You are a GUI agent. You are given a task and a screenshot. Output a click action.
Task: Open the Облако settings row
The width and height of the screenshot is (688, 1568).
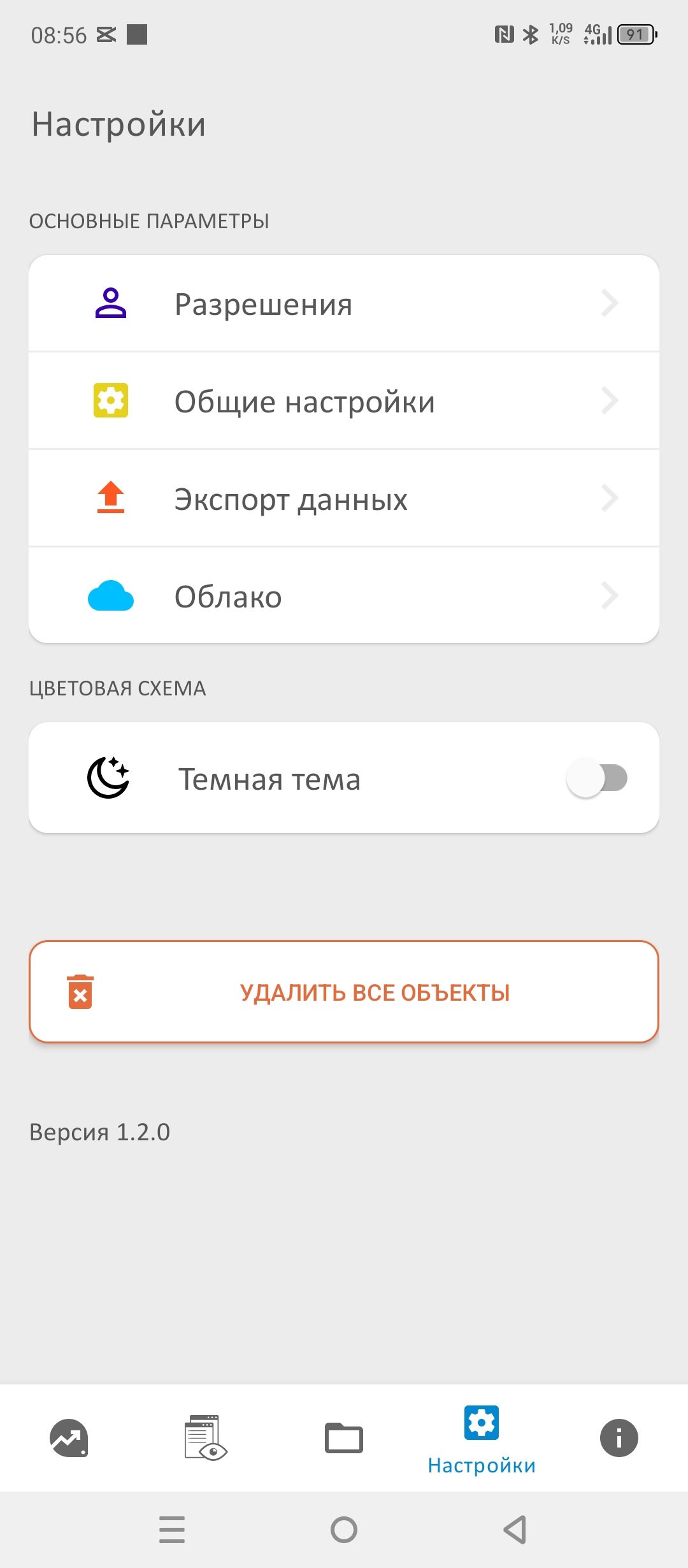point(344,597)
